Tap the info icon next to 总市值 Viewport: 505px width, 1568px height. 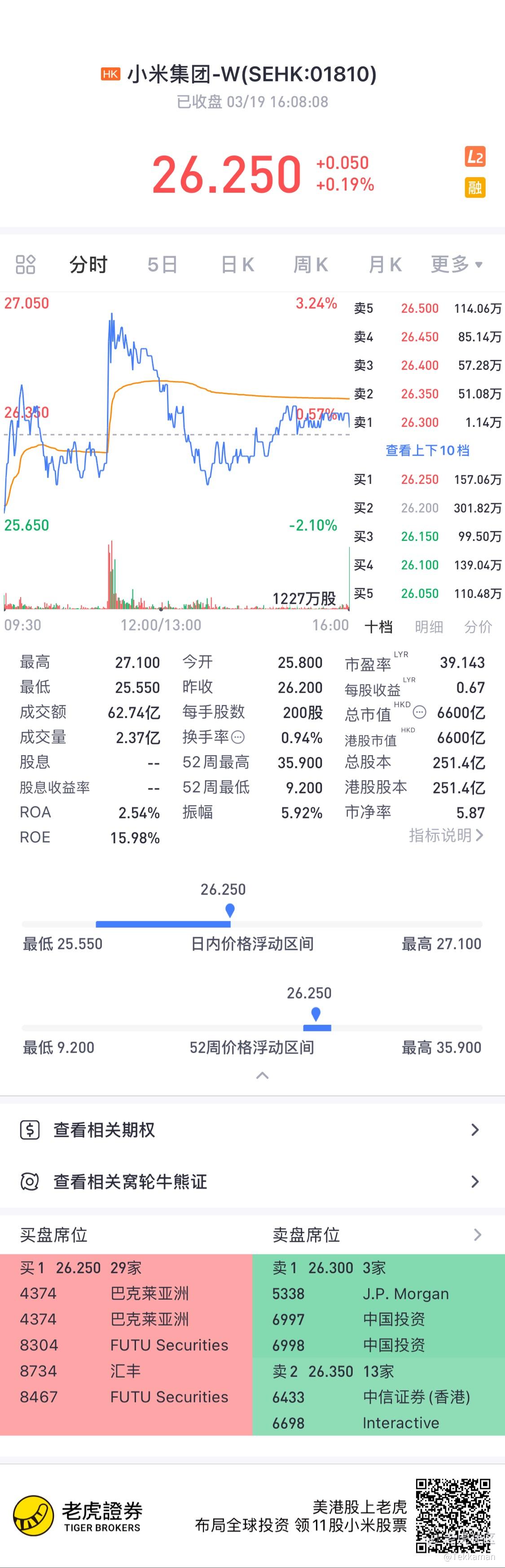pyautogui.click(x=420, y=712)
